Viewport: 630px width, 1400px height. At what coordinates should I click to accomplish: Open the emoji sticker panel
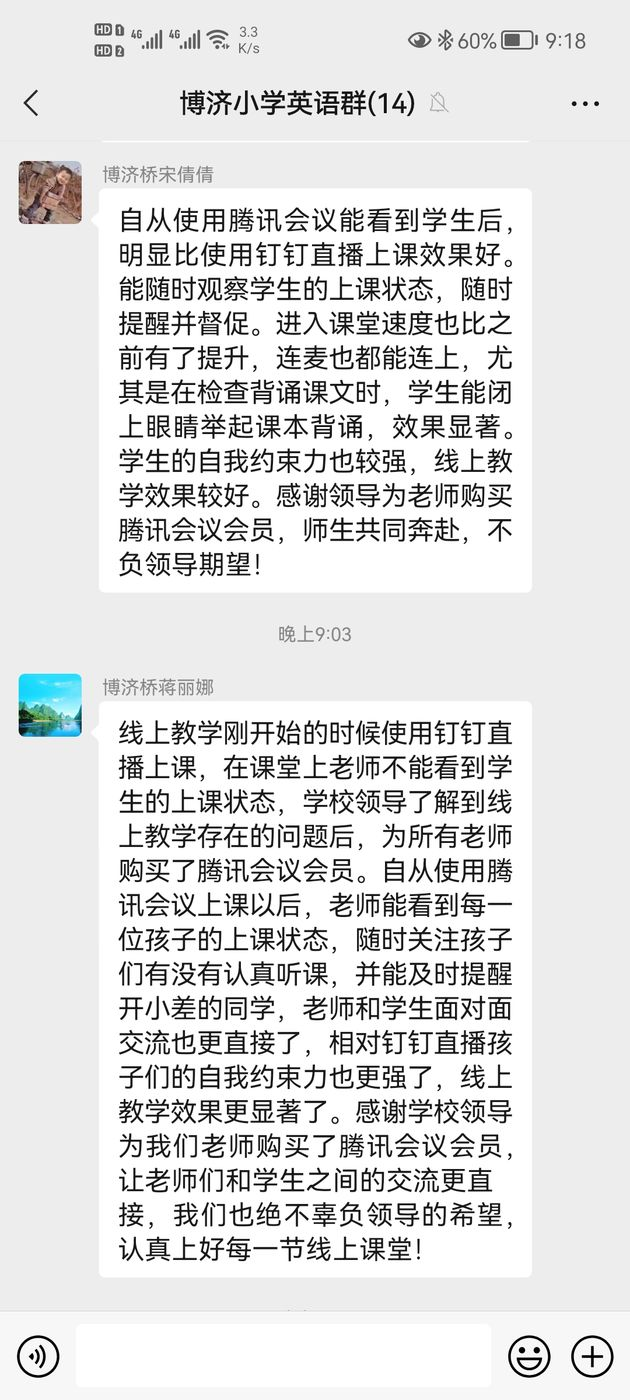[529, 1357]
